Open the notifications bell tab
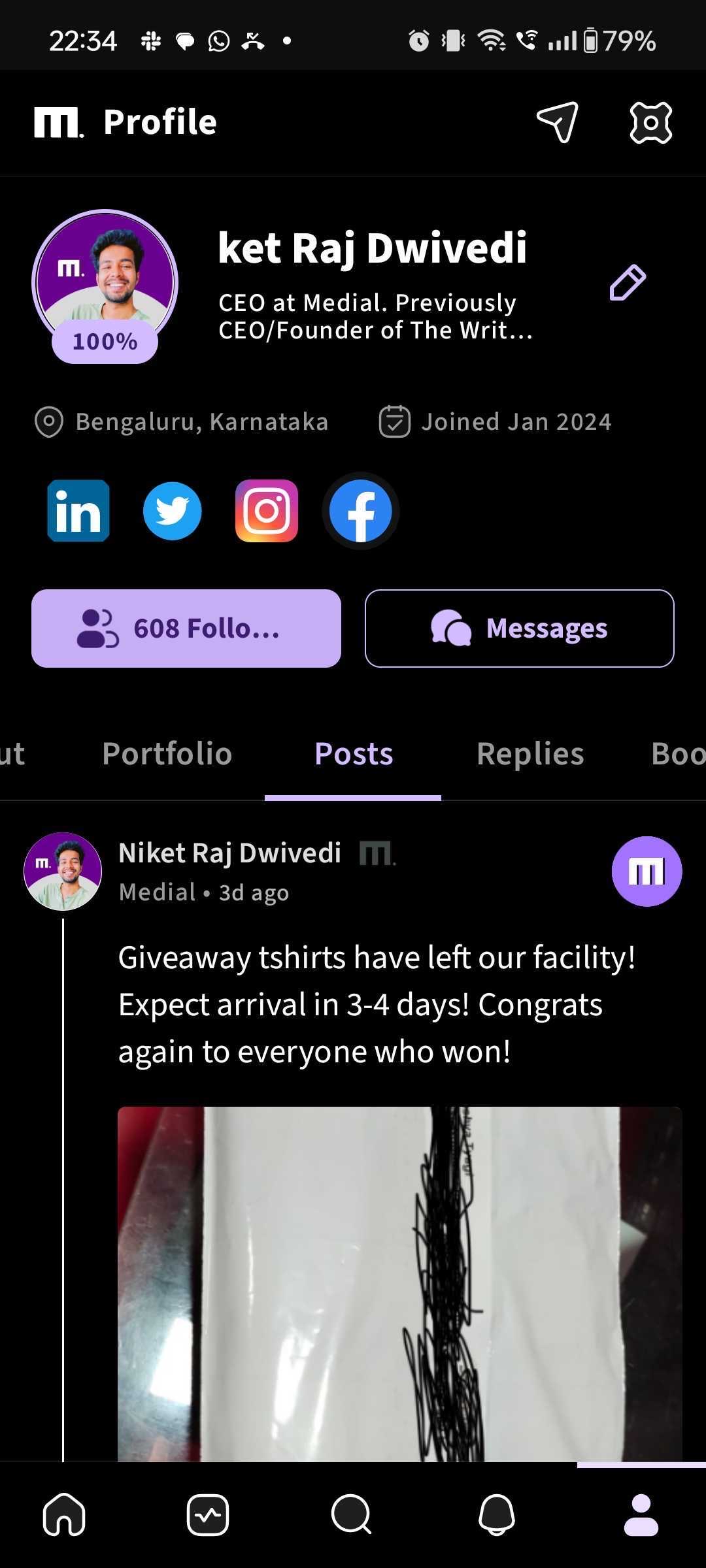This screenshot has width=706, height=1568. 497,1514
